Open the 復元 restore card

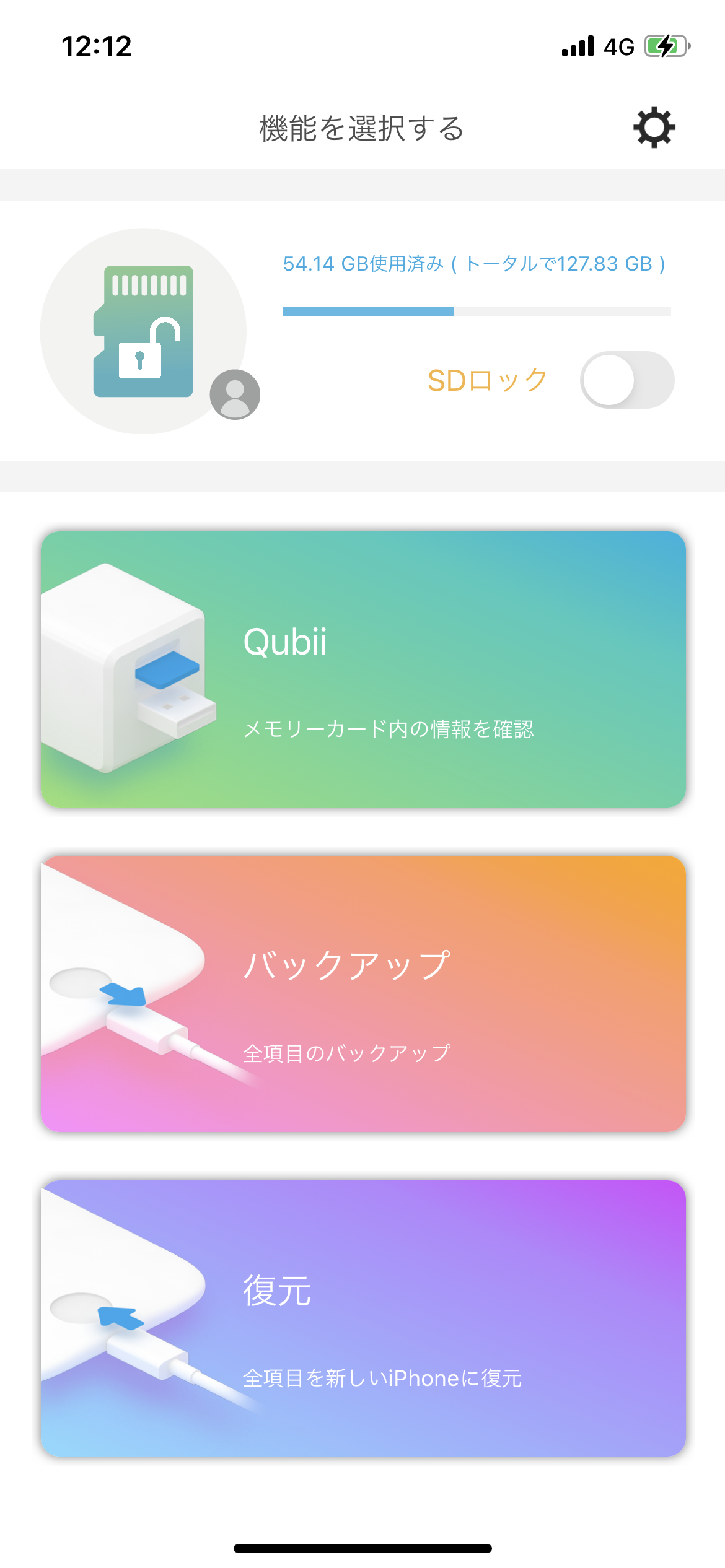point(363,1318)
